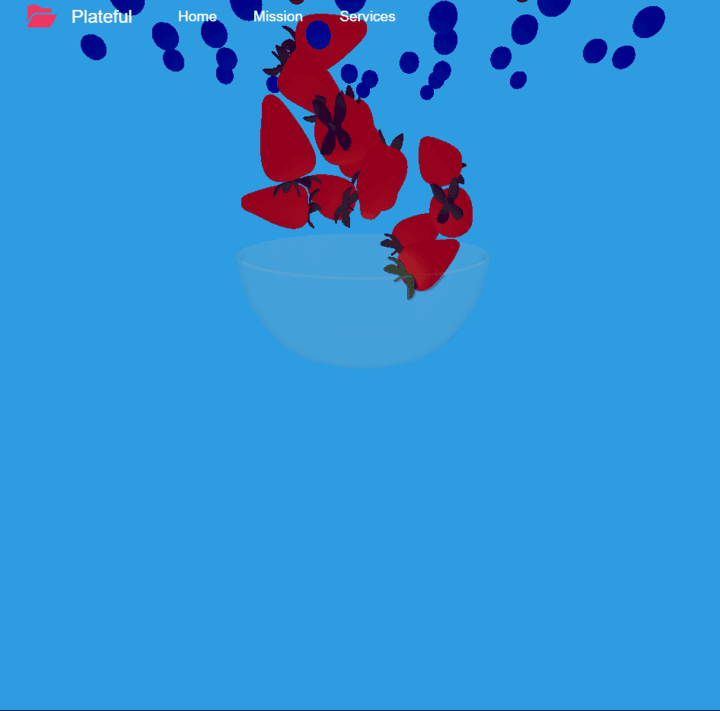
Task: Go to the Mission page
Action: click(x=278, y=17)
